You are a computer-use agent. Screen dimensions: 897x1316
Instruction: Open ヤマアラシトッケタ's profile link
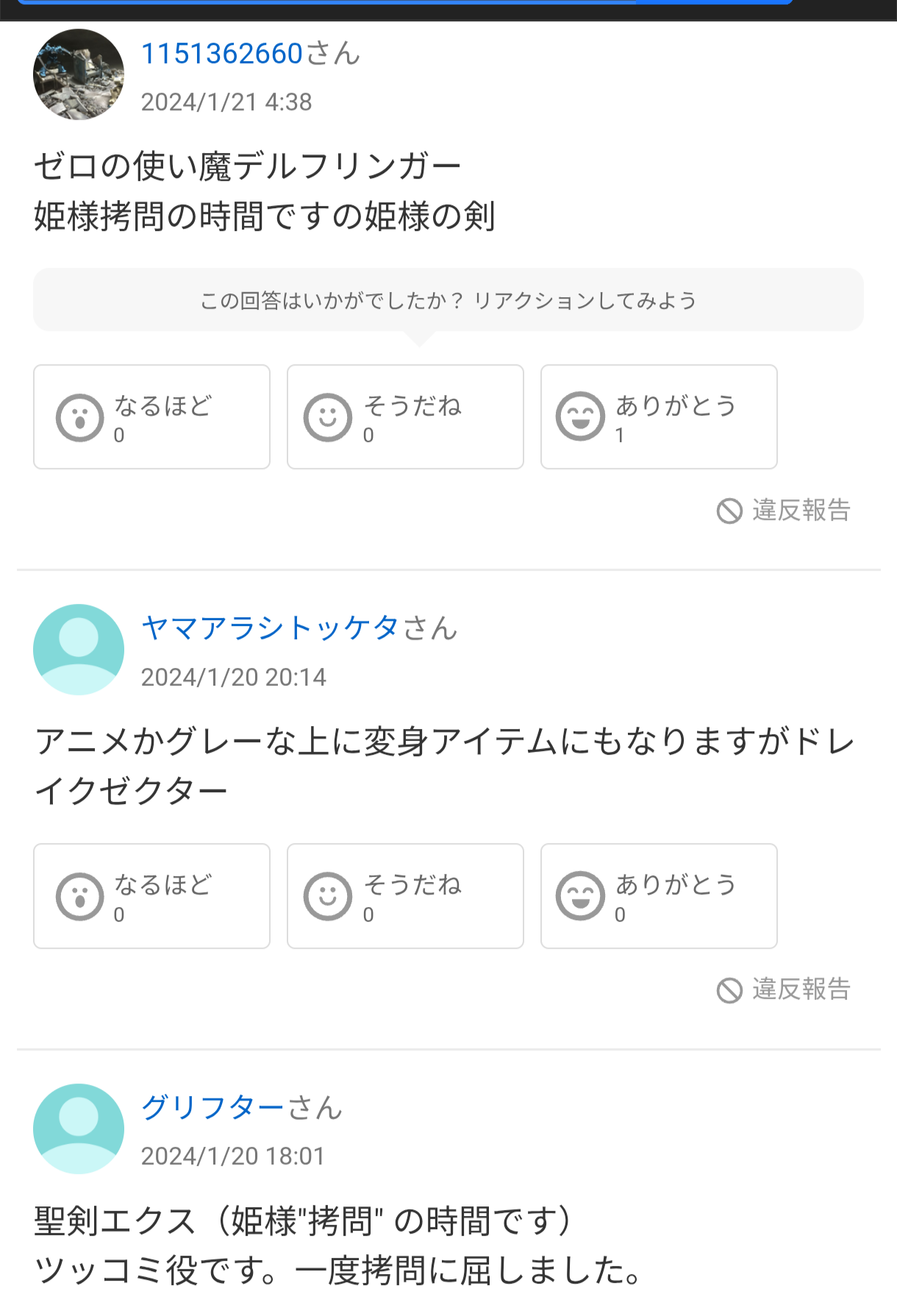point(270,629)
